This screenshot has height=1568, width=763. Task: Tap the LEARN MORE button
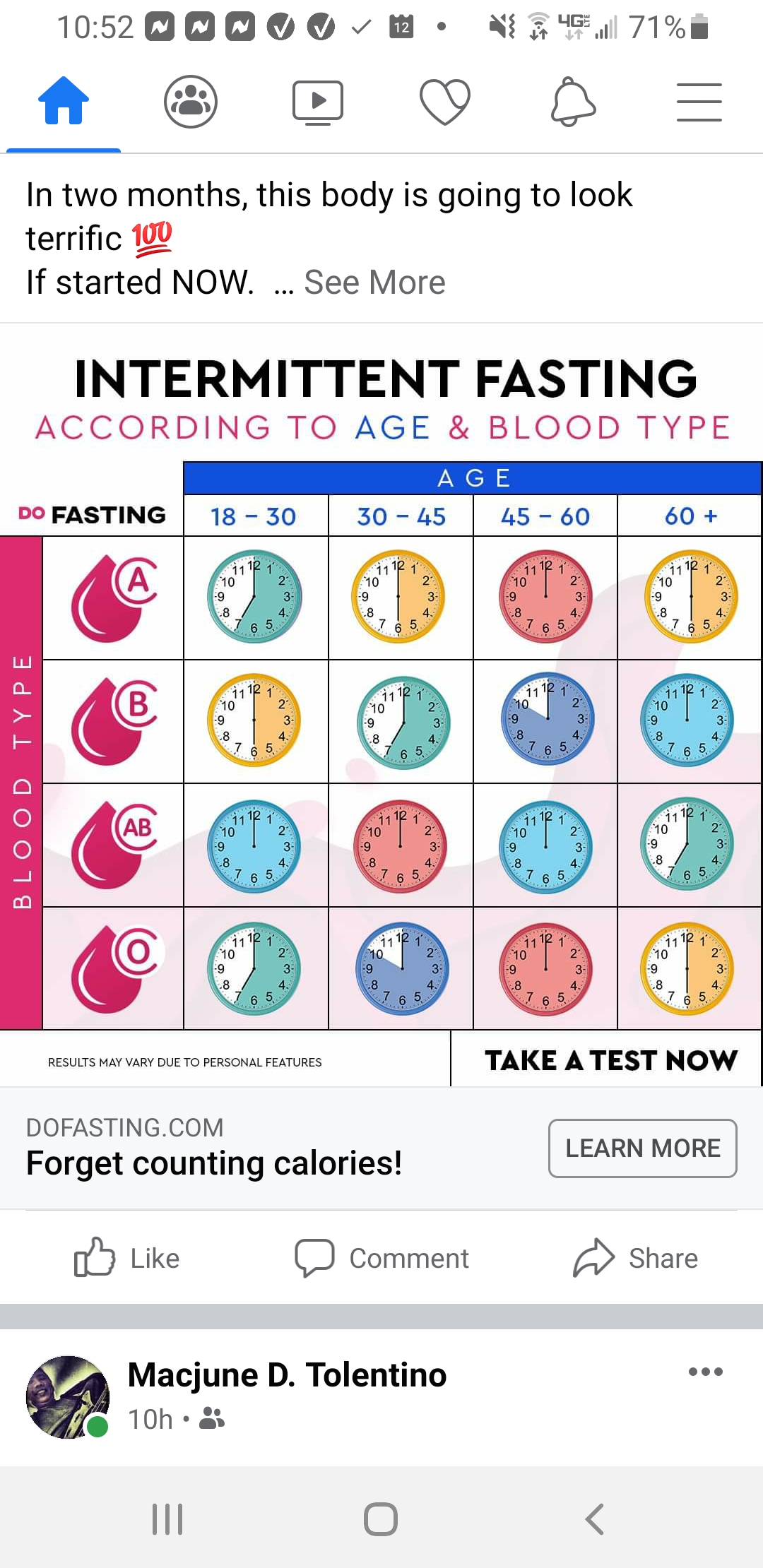coord(643,1148)
